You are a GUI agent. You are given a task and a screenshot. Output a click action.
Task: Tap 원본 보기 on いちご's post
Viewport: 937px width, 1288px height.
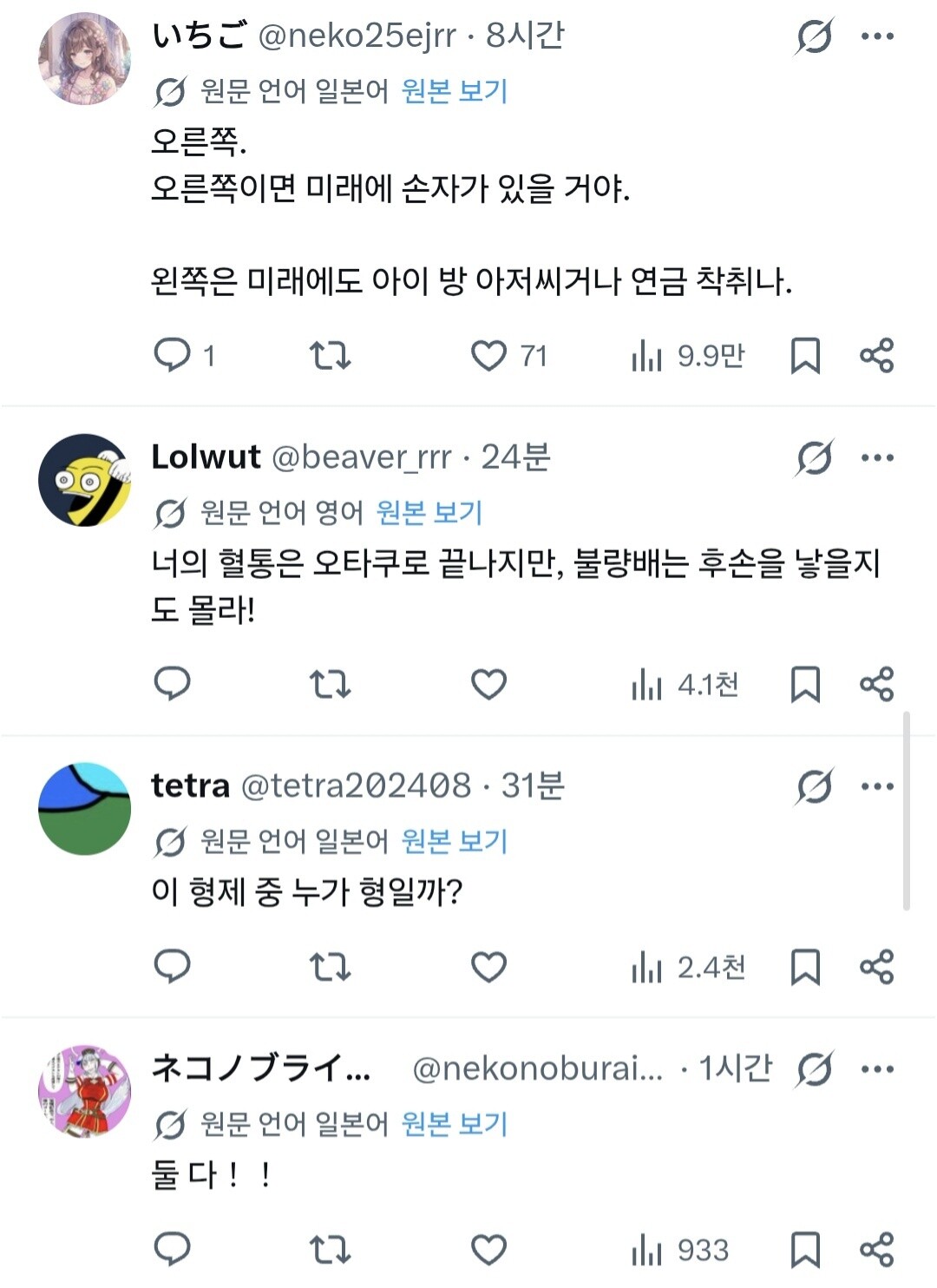[x=455, y=91]
